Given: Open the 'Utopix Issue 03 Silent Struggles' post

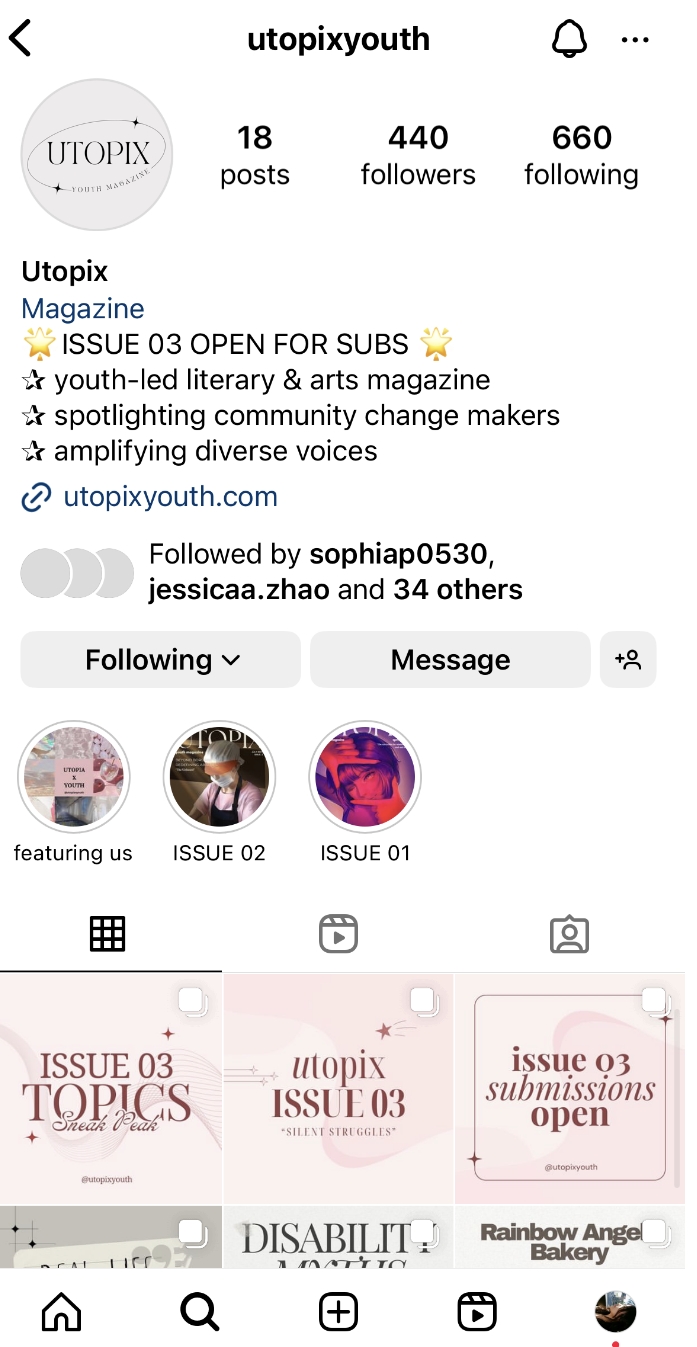Looking at the screenshot, I should [x=338, y=1088].
